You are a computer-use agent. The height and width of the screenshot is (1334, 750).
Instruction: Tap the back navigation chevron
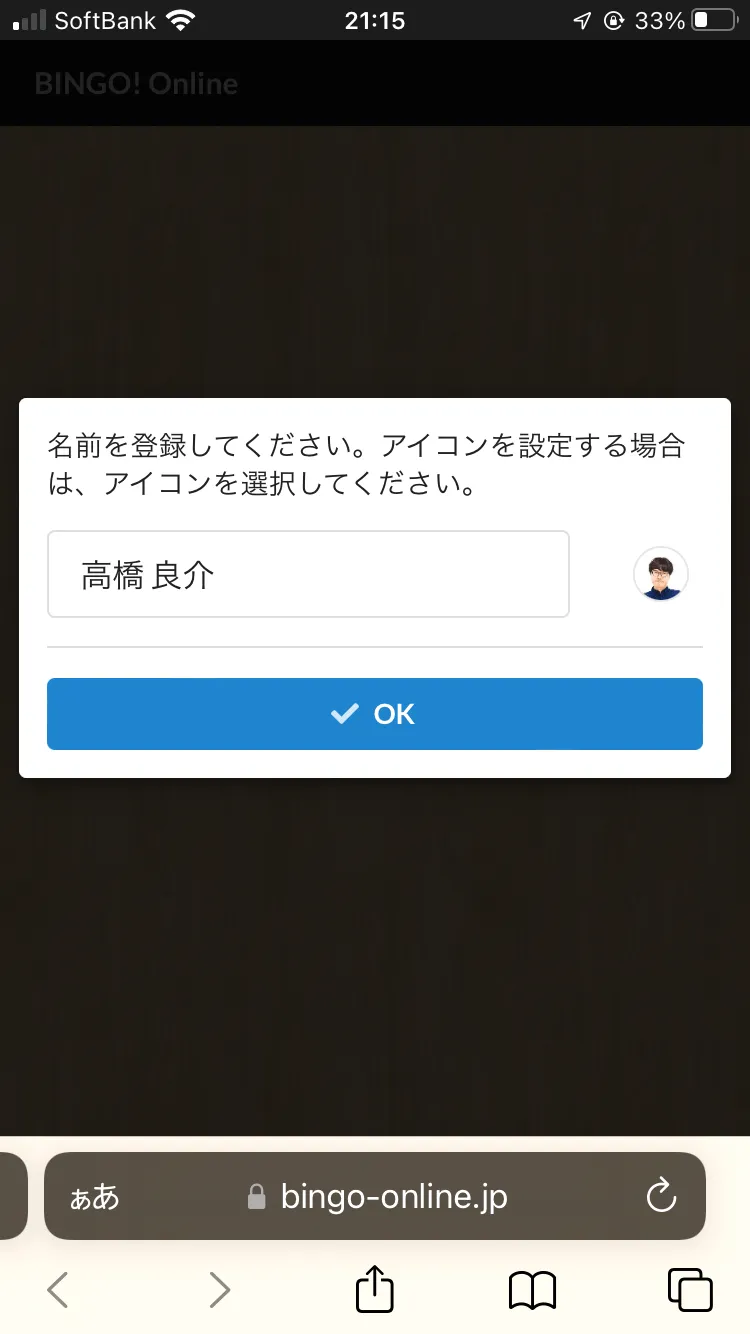pos(57,1290)
